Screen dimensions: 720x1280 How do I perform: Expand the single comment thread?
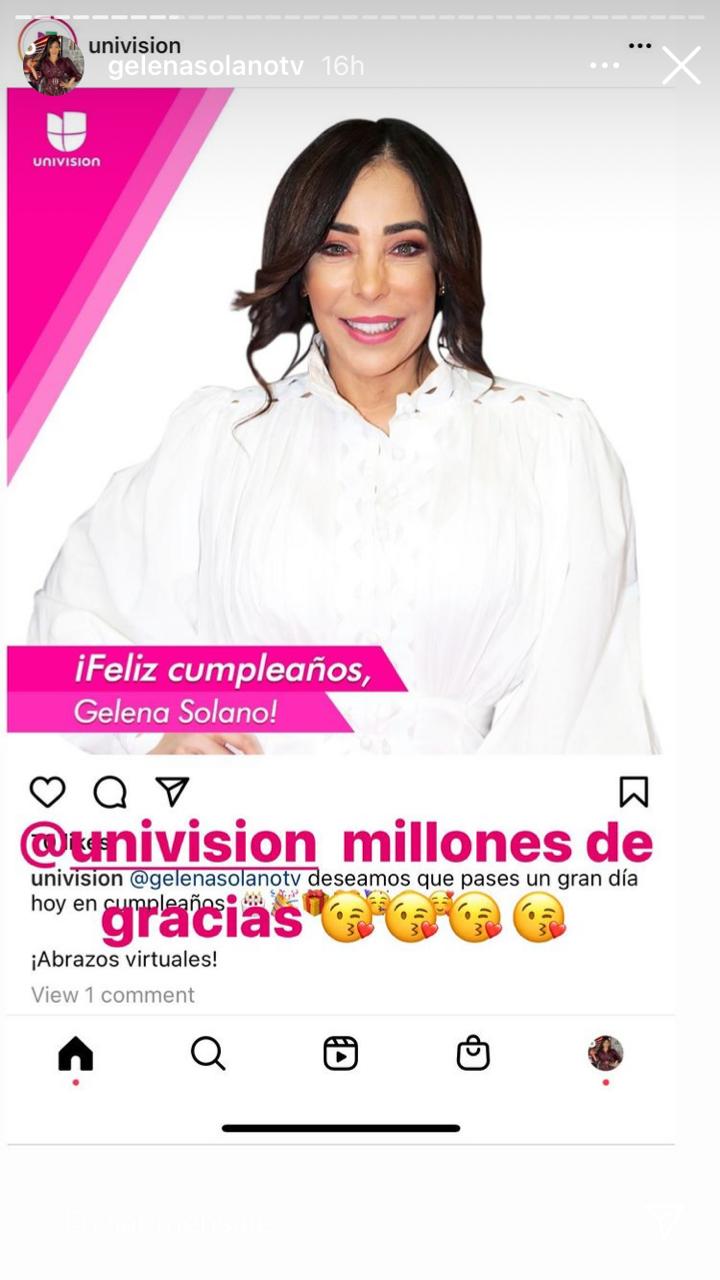point(114,994)
